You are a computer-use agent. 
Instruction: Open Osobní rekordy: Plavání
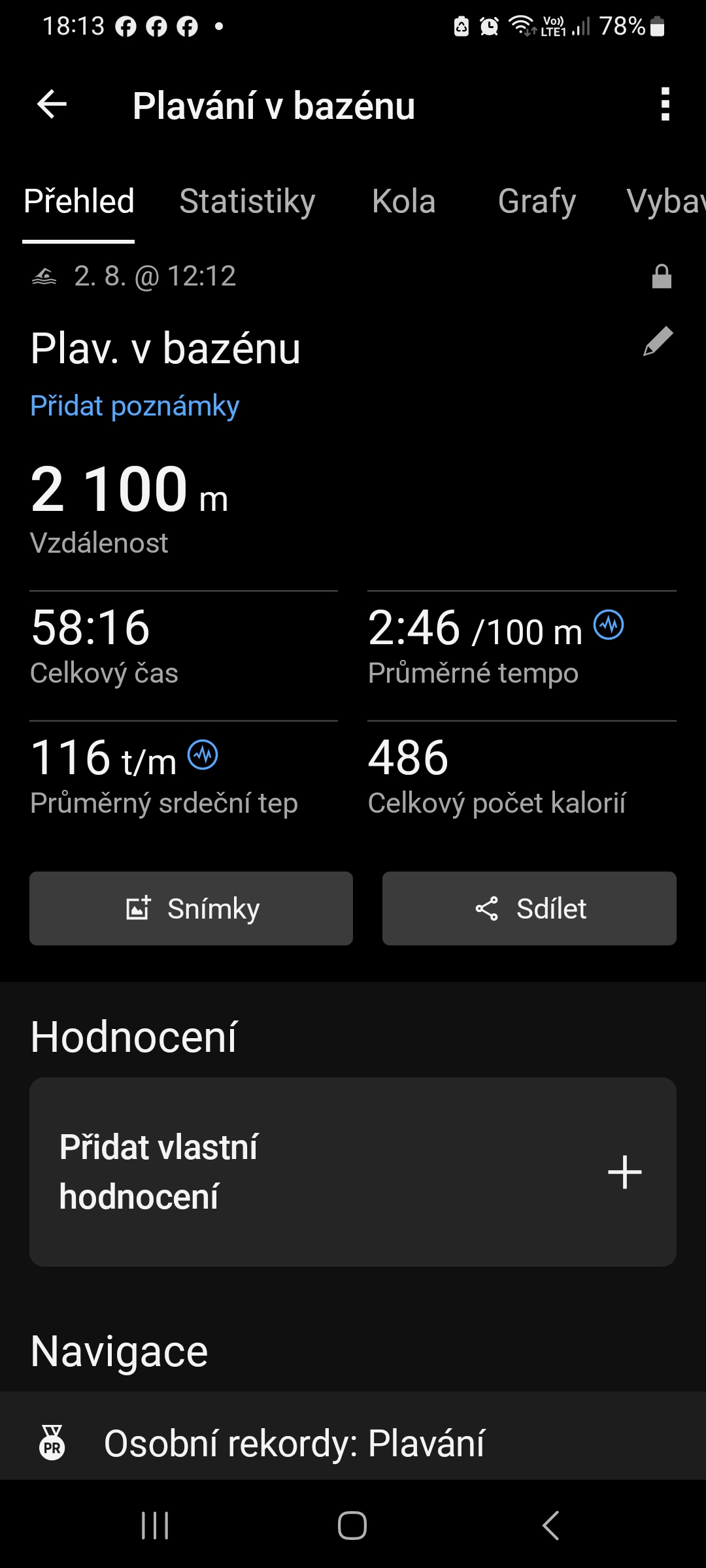tap(294, 1443)
